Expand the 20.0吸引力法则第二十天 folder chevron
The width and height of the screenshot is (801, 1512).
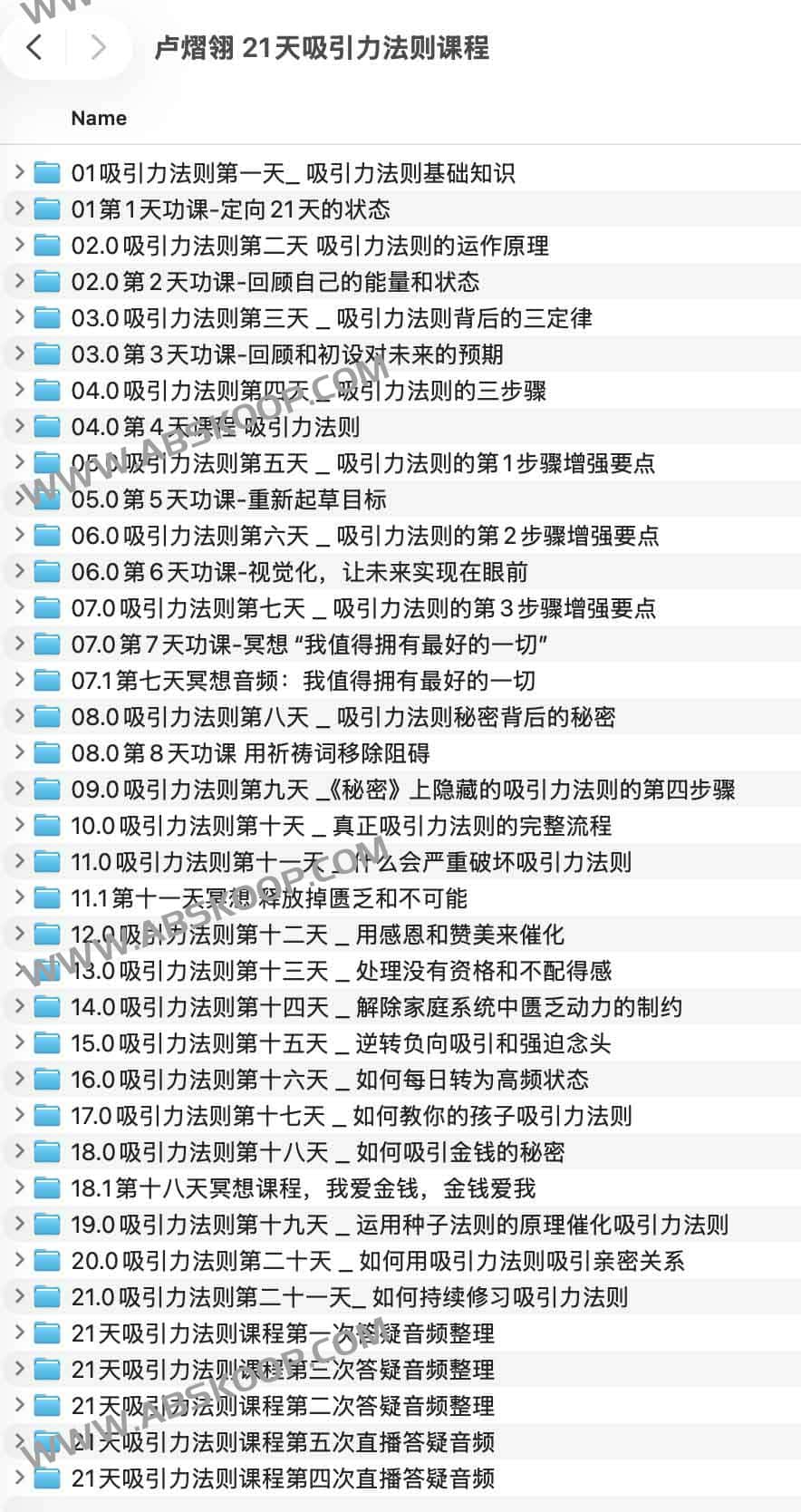pos(19,1259)
